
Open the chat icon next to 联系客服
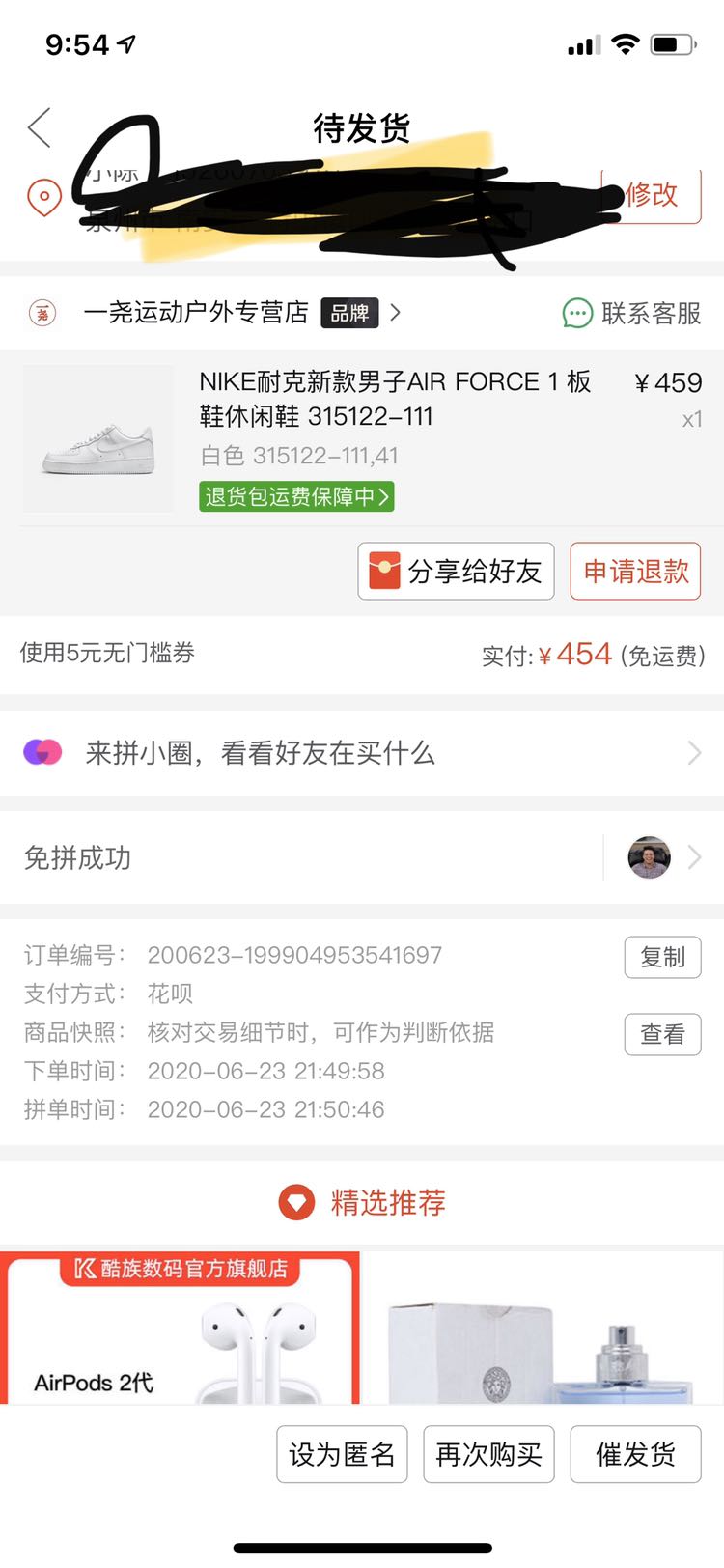[576, 313]
